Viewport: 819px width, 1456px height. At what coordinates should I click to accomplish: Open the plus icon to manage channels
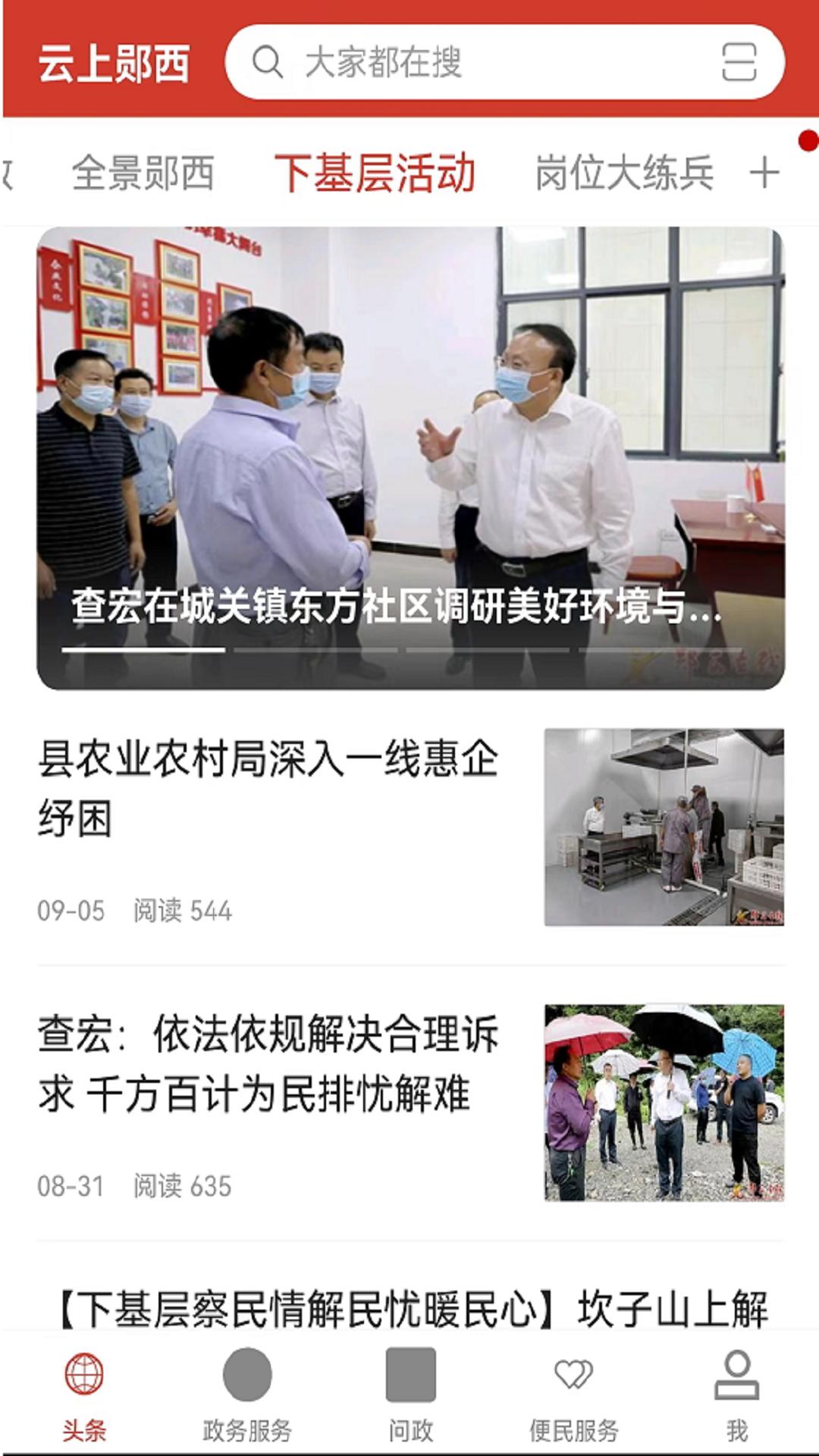pos(764,174)
